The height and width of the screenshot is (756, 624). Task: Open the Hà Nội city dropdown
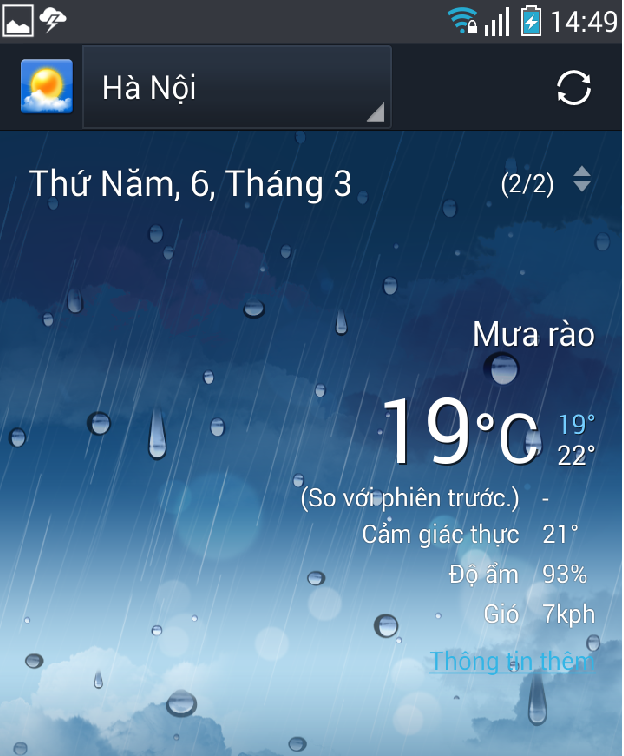pos(236,88)
